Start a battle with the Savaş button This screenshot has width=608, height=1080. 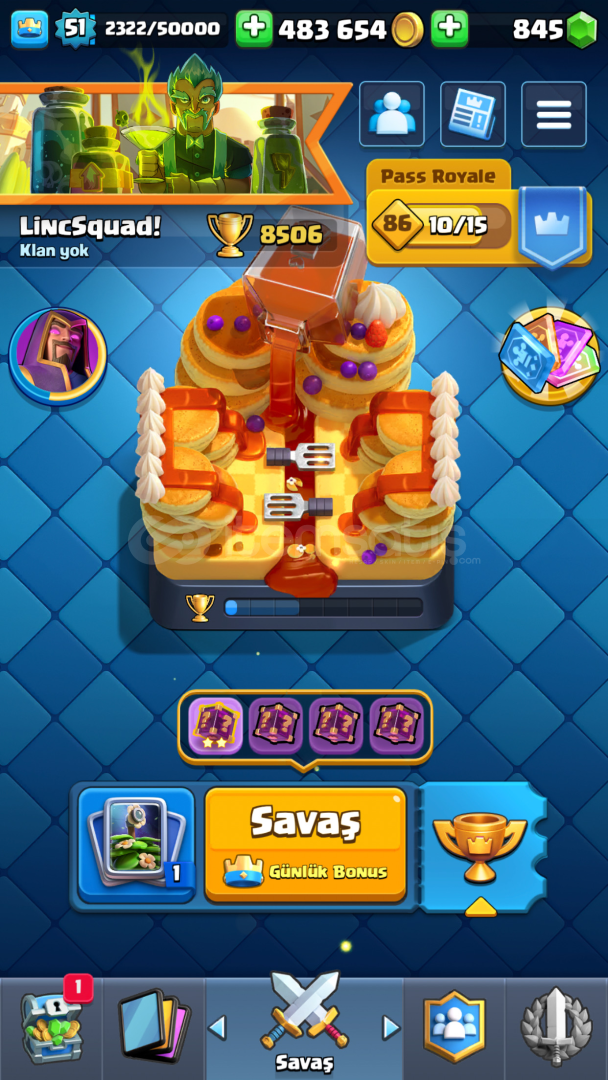point(306,844)
